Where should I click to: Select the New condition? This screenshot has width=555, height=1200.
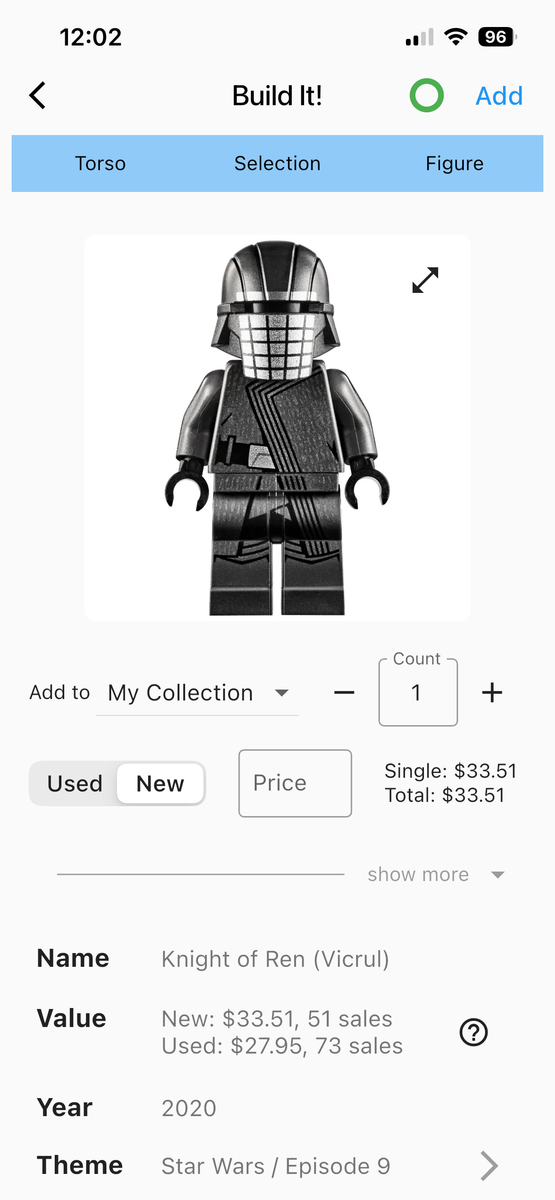tap(160, 784)
